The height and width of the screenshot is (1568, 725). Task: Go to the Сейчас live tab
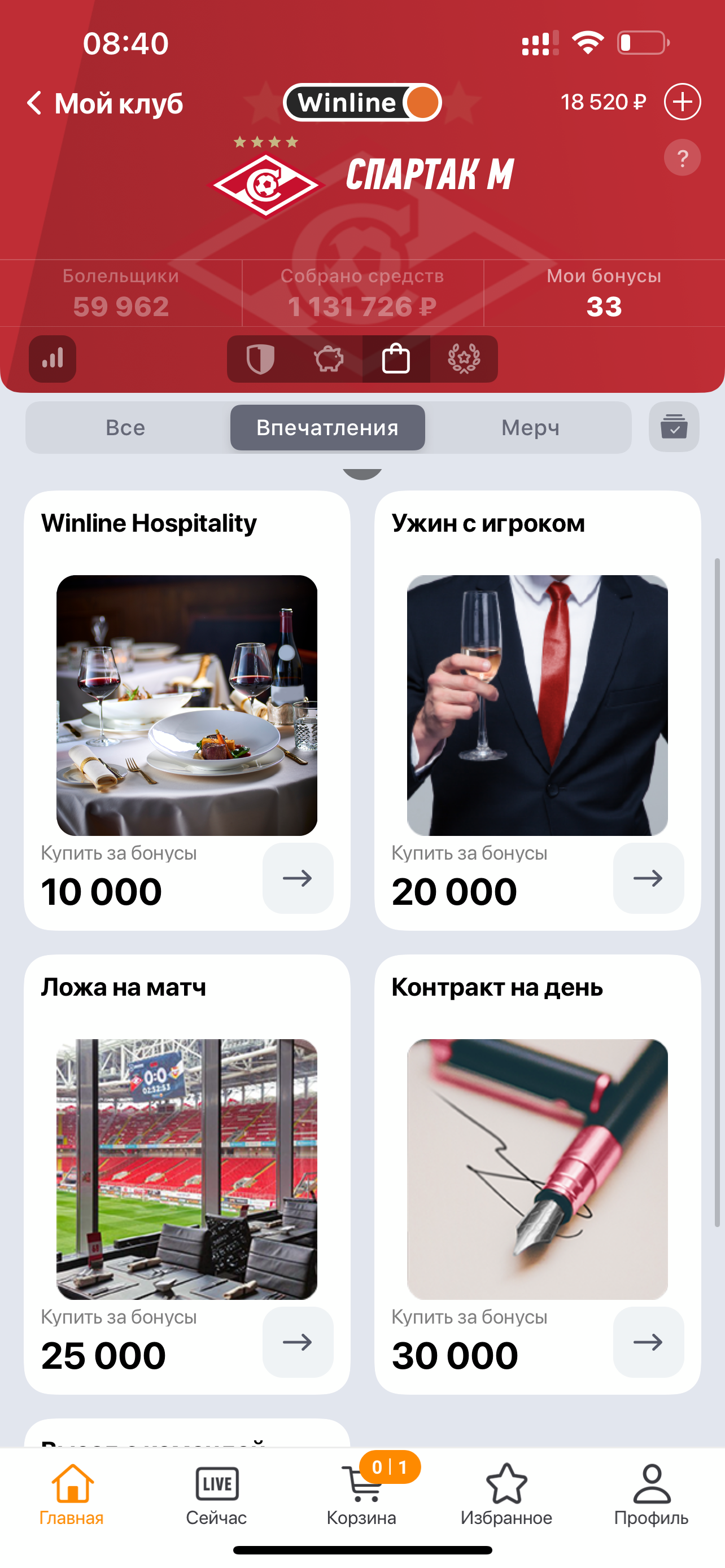[217, 1496]
